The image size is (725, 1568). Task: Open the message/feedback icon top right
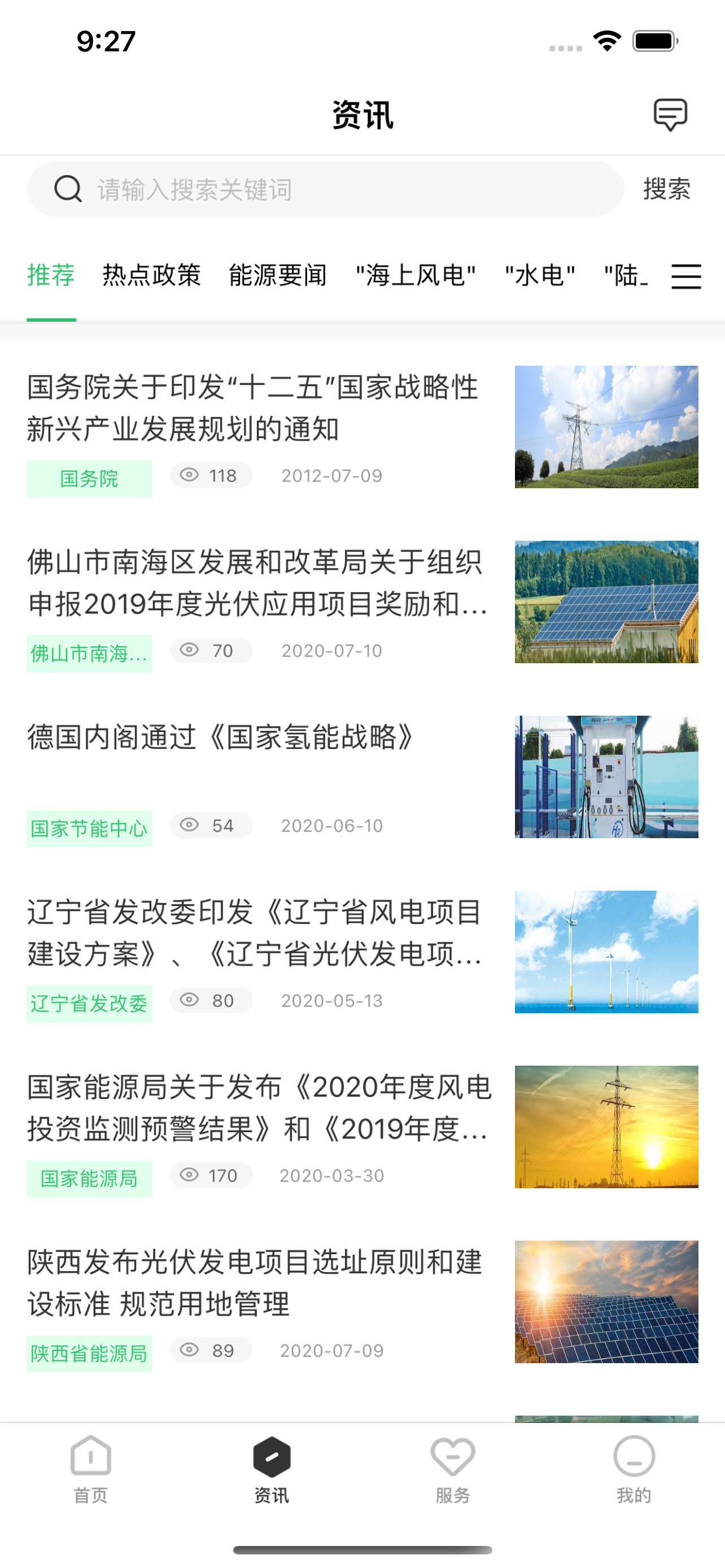point(670,116)
